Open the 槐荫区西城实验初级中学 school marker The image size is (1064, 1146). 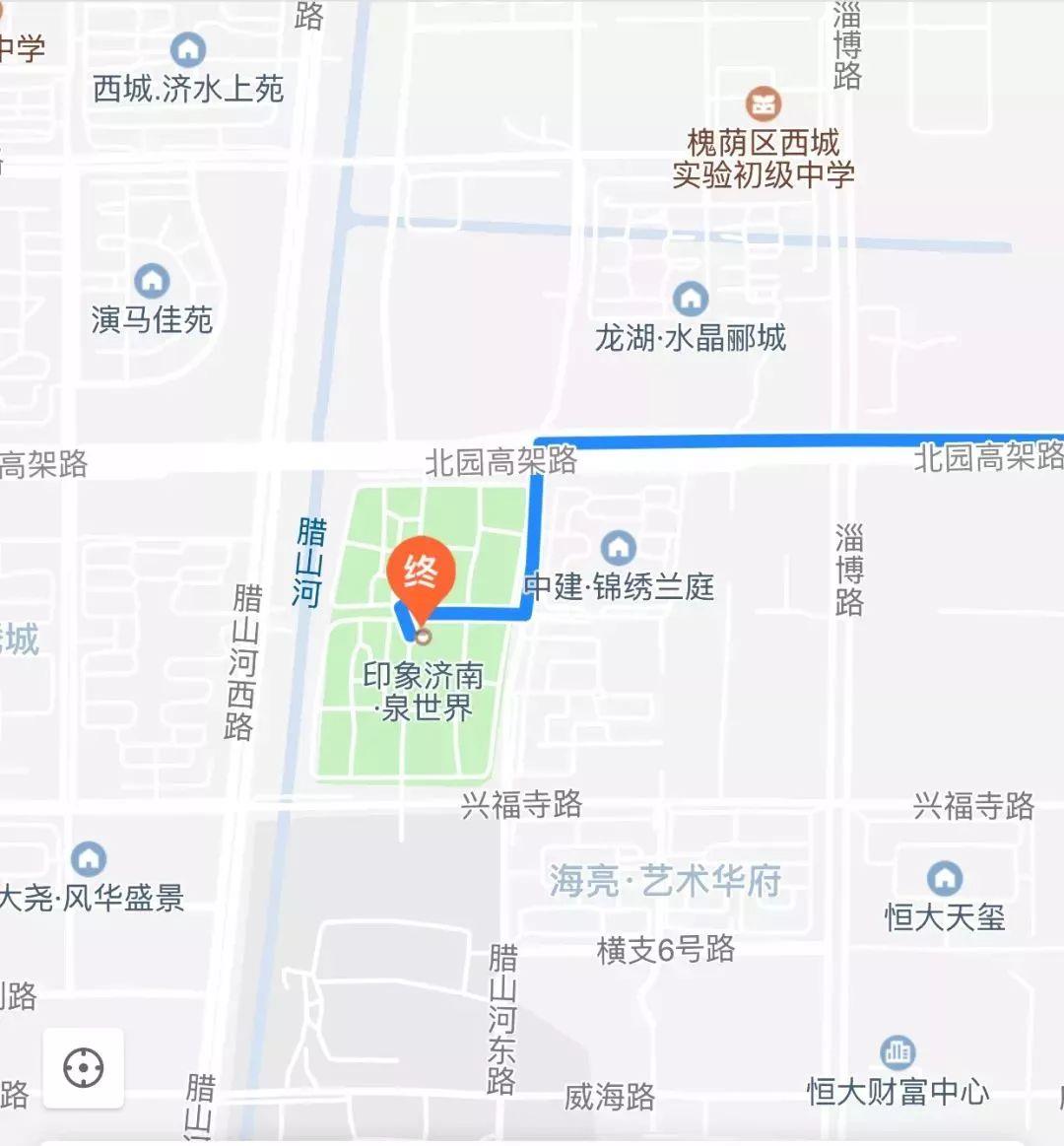coord(763,104)
